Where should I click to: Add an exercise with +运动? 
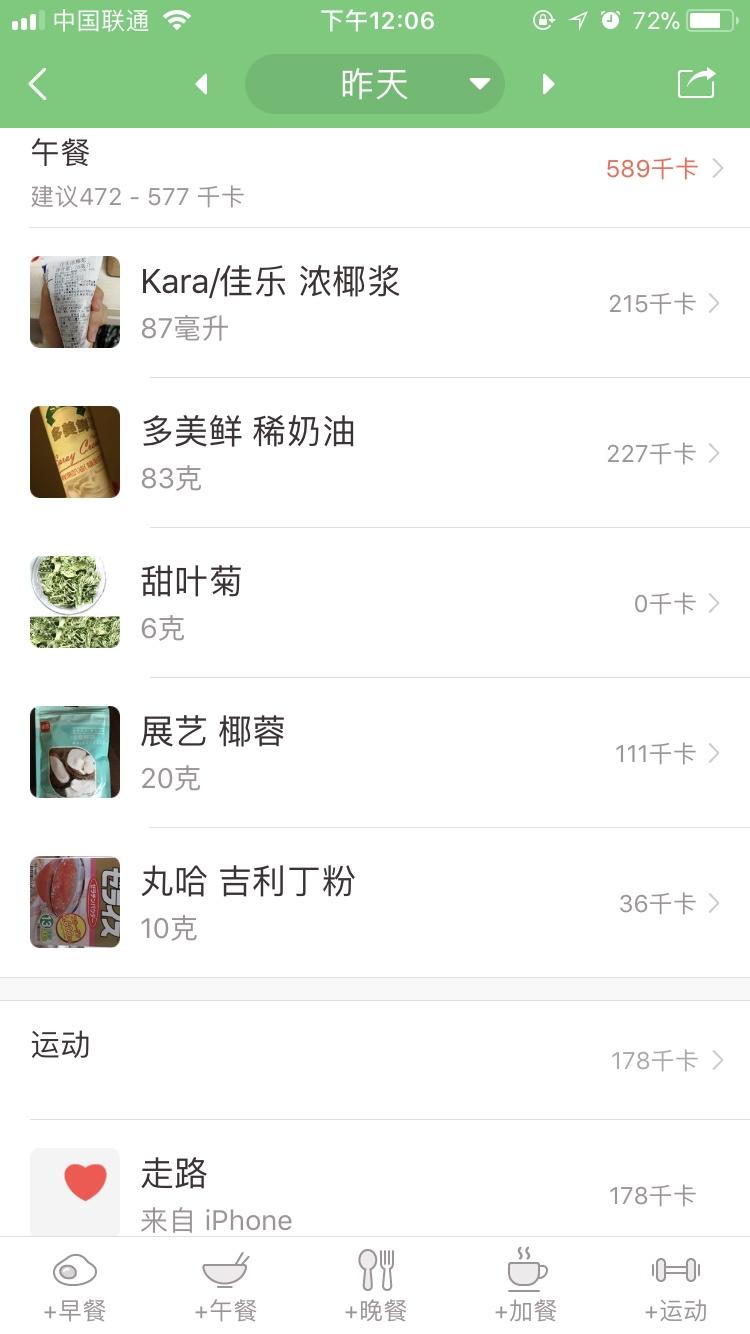(x=675, y=1286)
